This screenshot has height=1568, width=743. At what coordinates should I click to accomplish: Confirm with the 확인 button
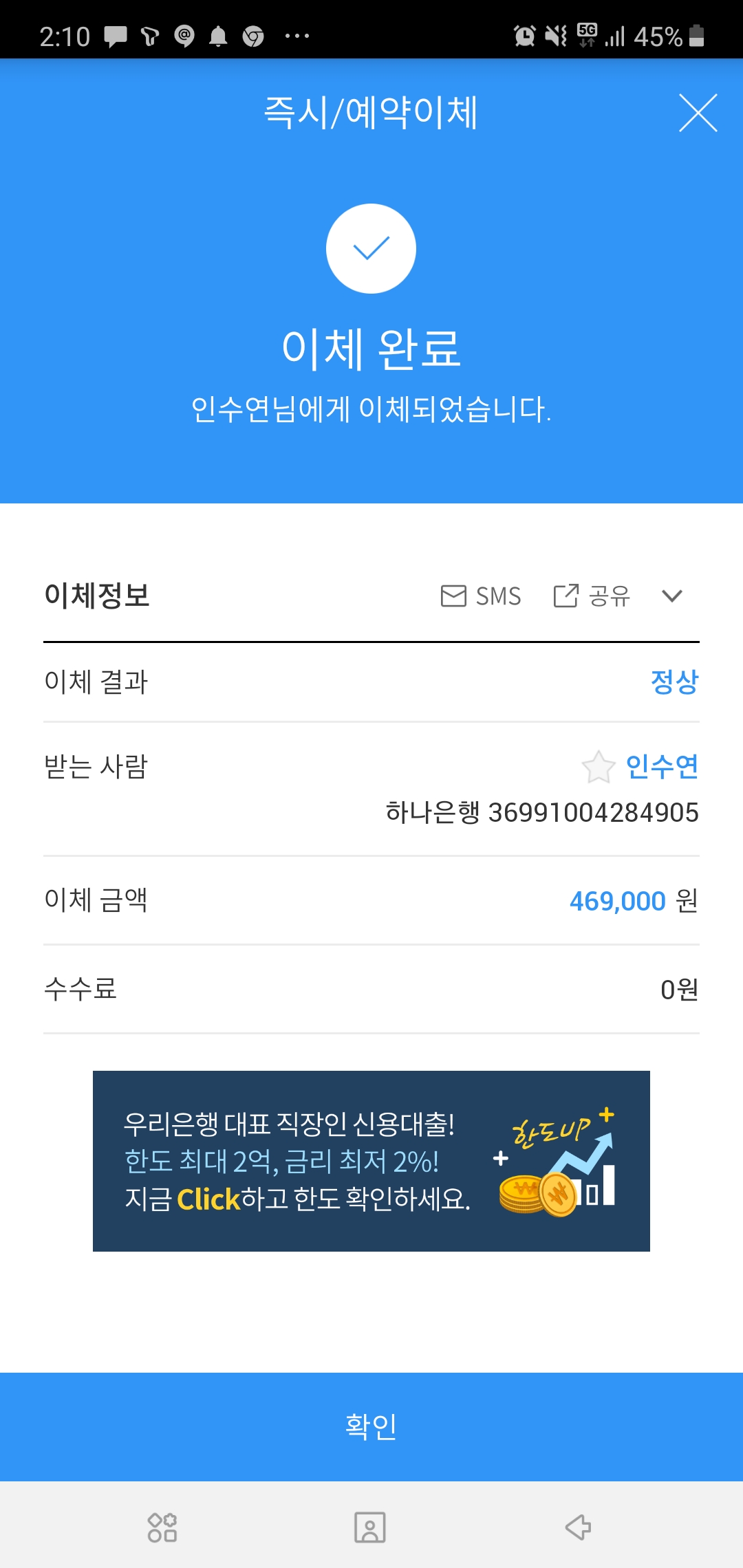click(371, 1426)
